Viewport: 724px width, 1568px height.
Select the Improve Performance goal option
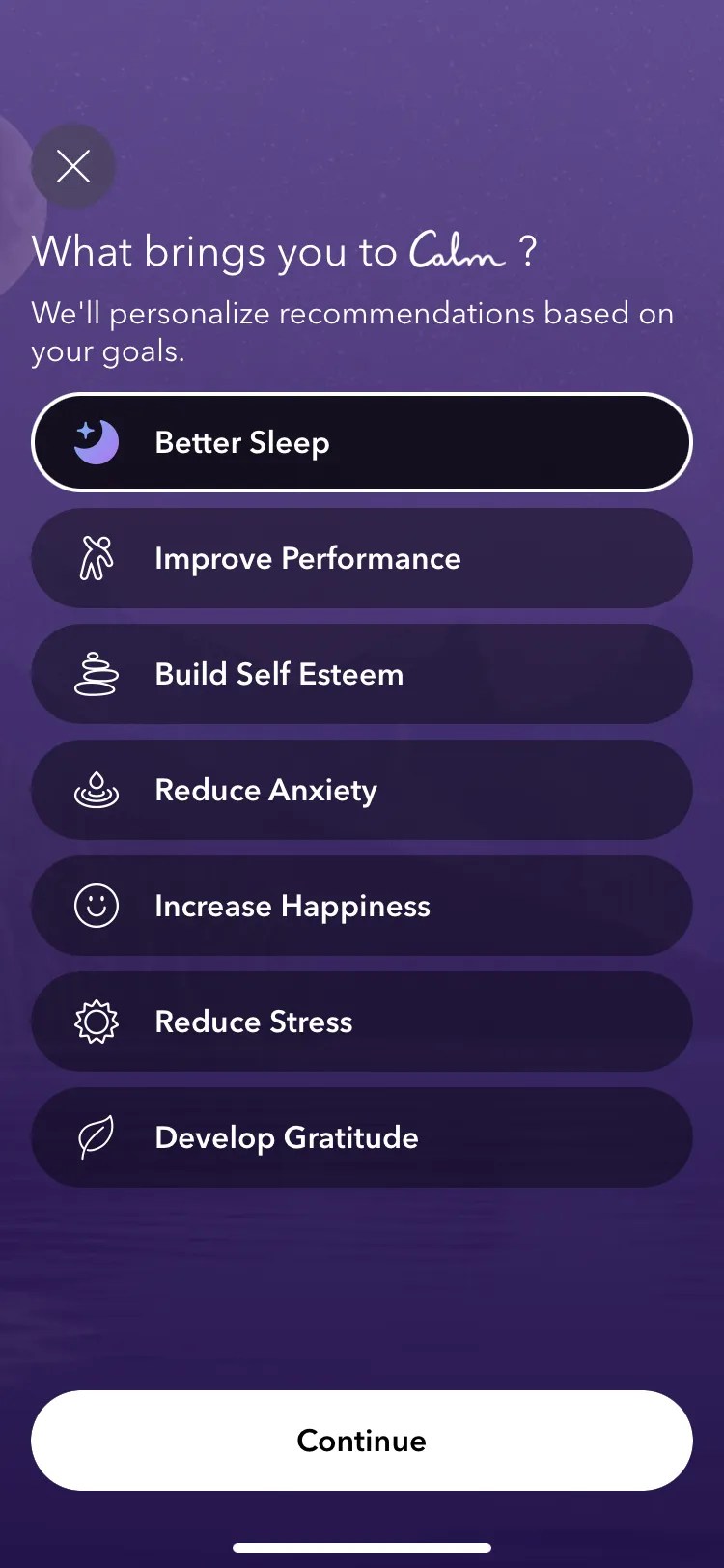(362, 557)
